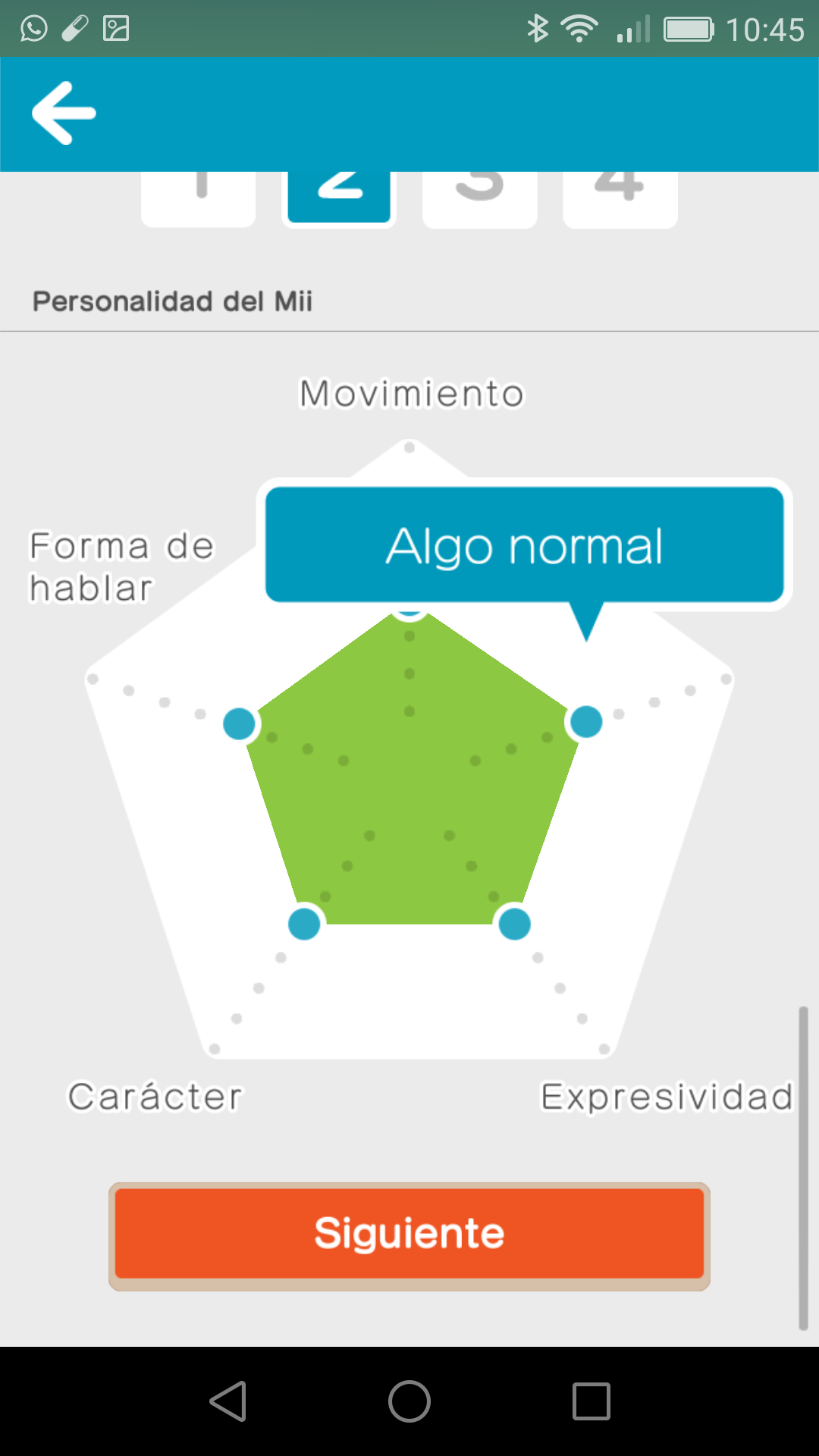The image size is (819, 1456).
Task: Tap the Expresividad axis blue handle
Action: (x=514, y=924)
